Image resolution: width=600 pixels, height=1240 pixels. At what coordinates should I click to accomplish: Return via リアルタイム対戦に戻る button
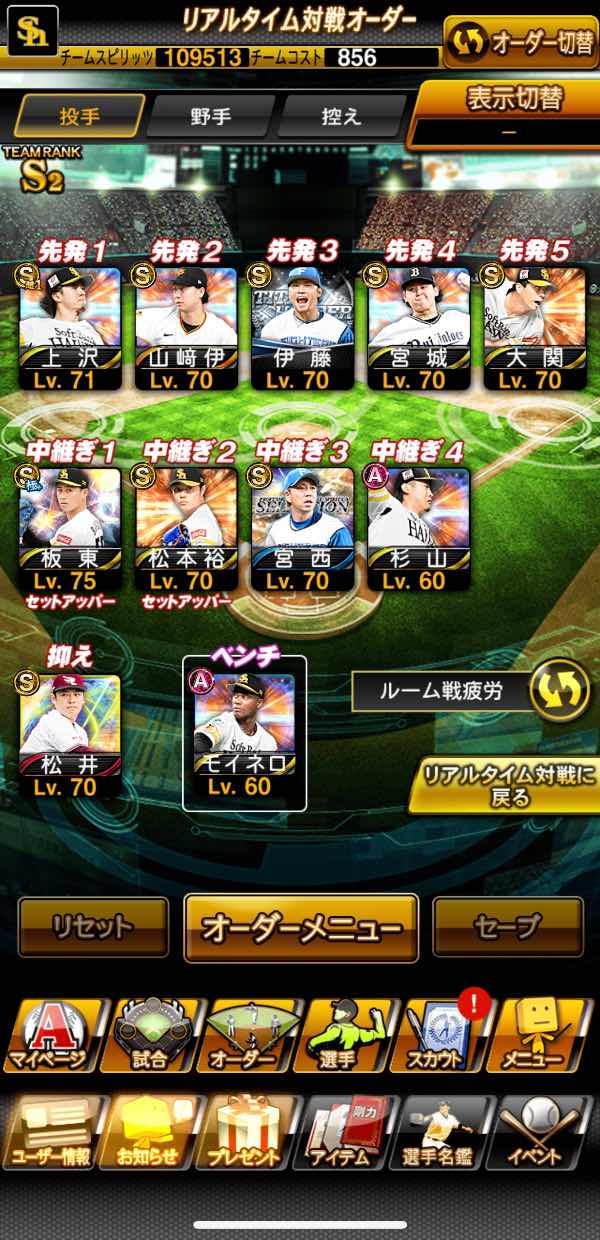coord(504,785)
